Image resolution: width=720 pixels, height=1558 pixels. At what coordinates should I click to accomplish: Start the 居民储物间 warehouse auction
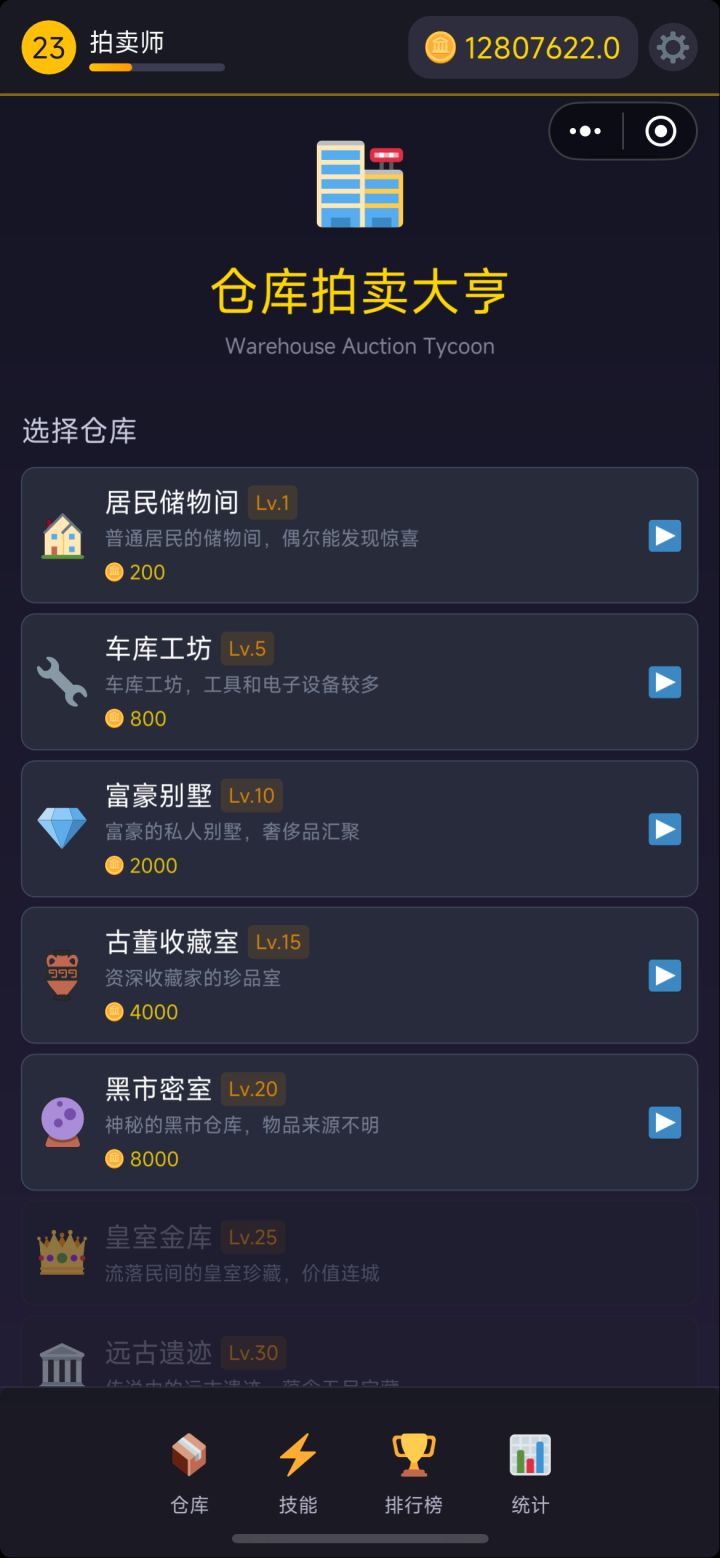(664, 536)
